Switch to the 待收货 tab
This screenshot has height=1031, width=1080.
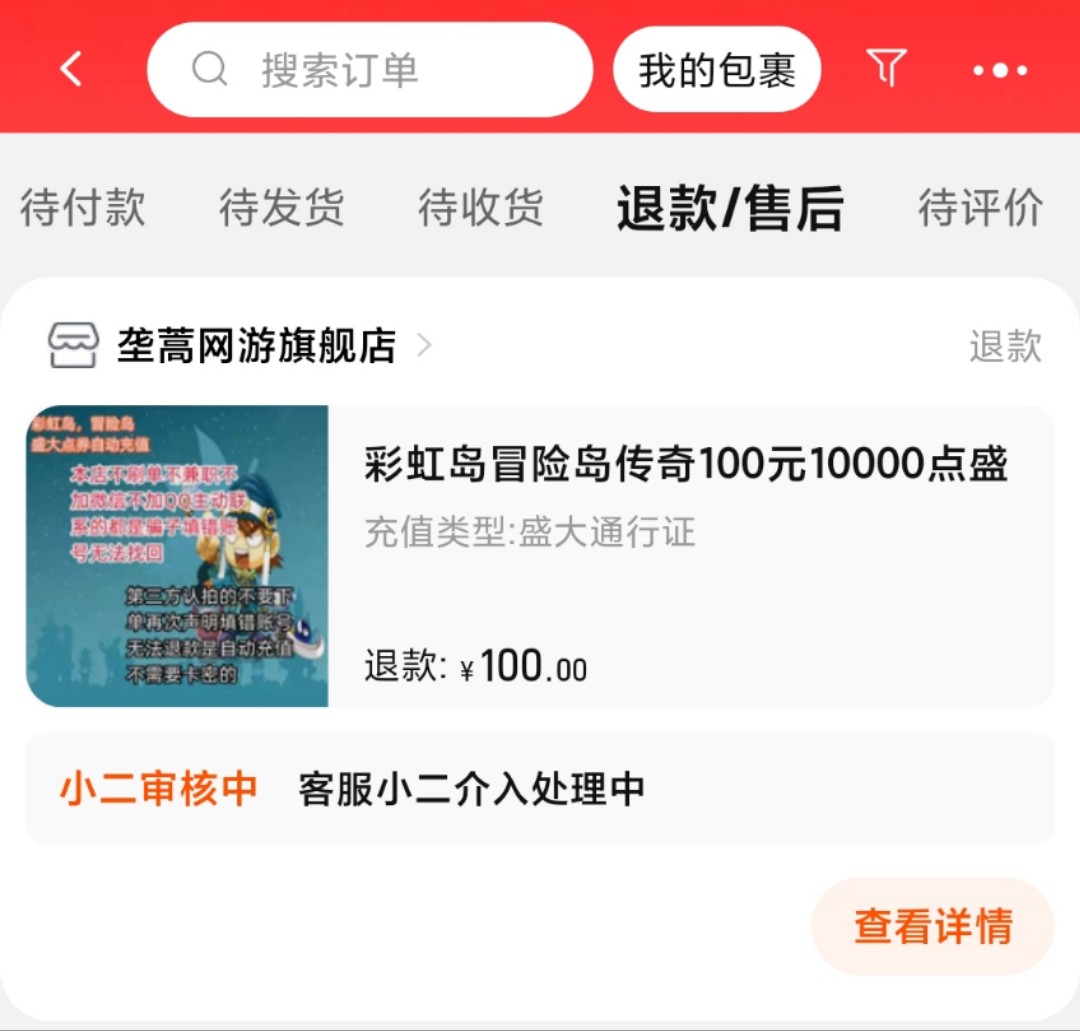click(x=480, y=208)
